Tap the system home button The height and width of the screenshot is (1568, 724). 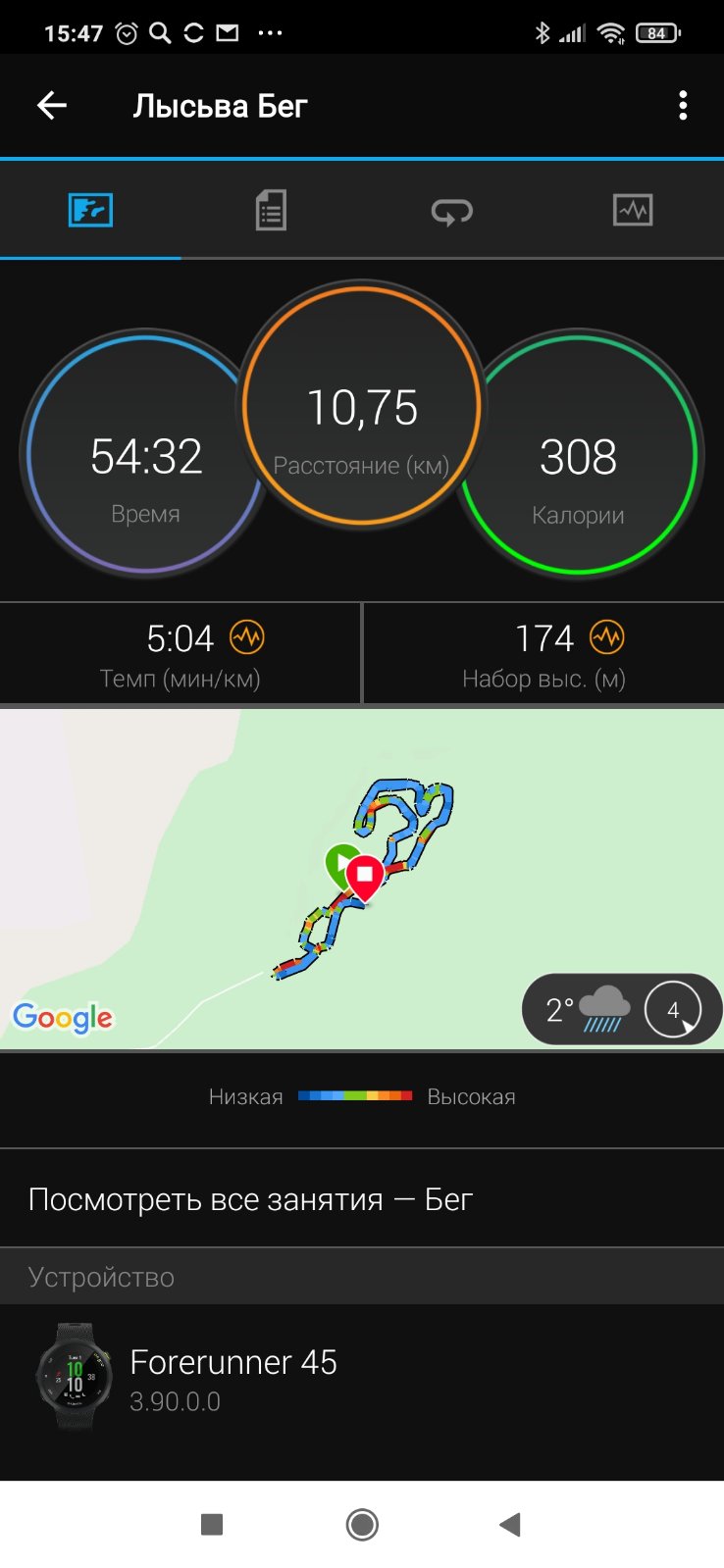[x=362, y=1525]
